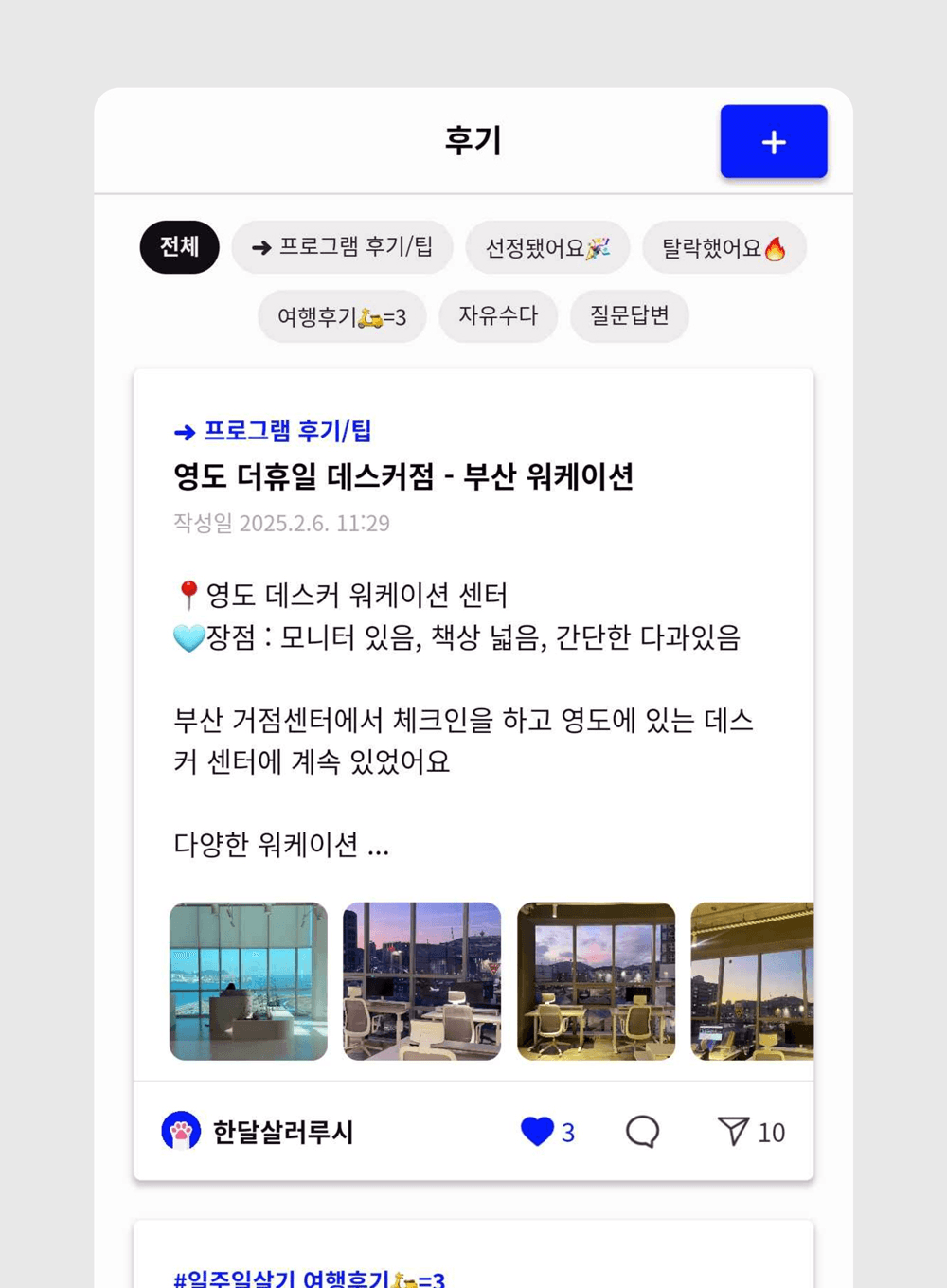The height and width of the screenshot is (1288, 947).
Task: Open the 프로그램 후기/팁 category link in post
Action: [274, 430]
